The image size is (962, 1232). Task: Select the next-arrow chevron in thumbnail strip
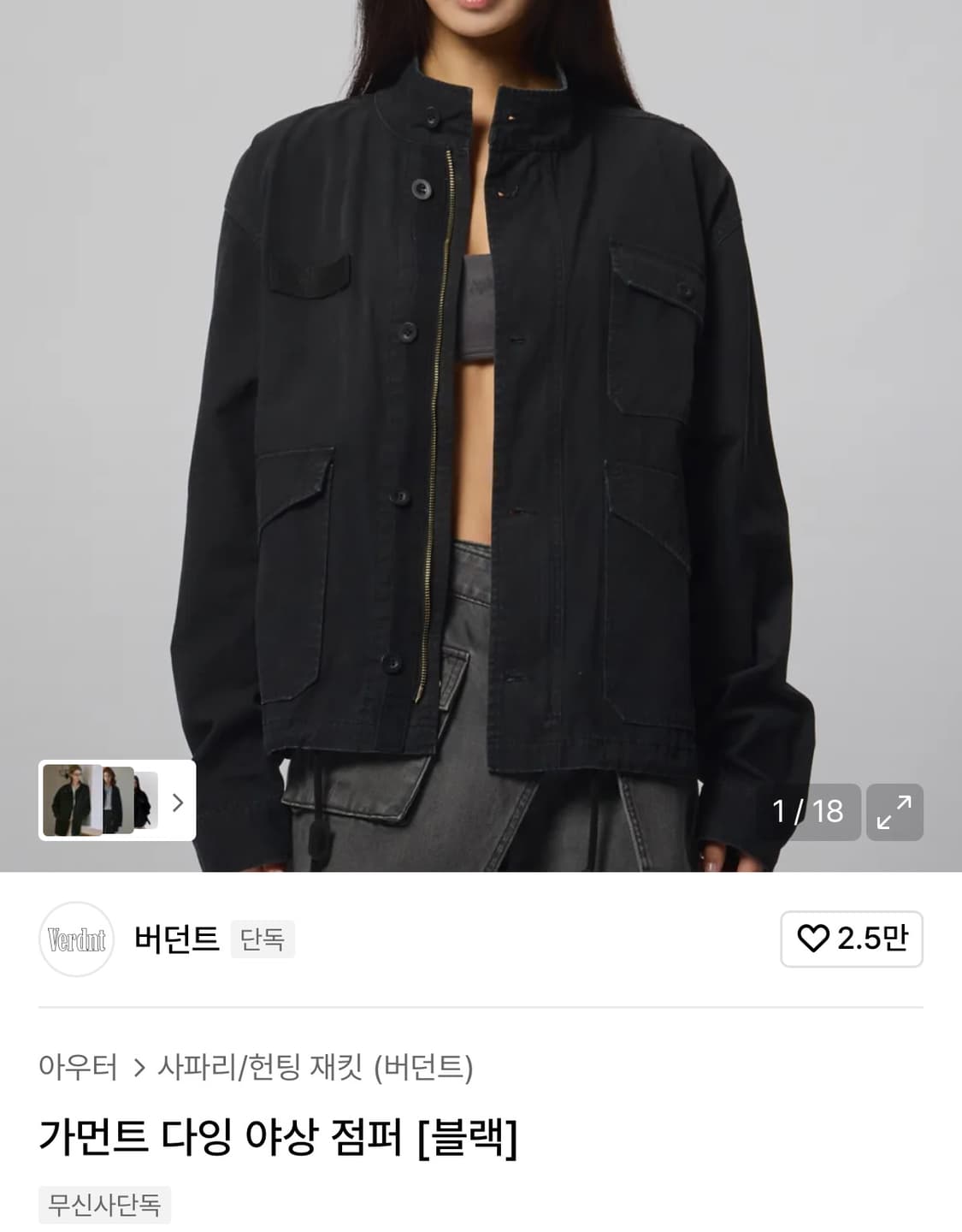tap(178, 803)
